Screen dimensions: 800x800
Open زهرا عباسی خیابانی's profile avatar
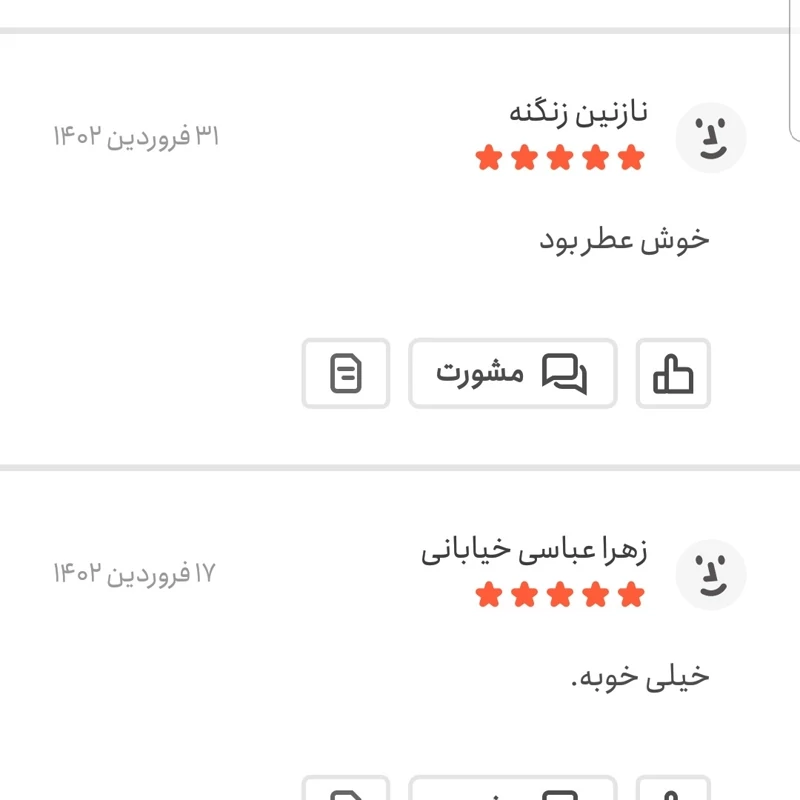[x=711, y=575]
